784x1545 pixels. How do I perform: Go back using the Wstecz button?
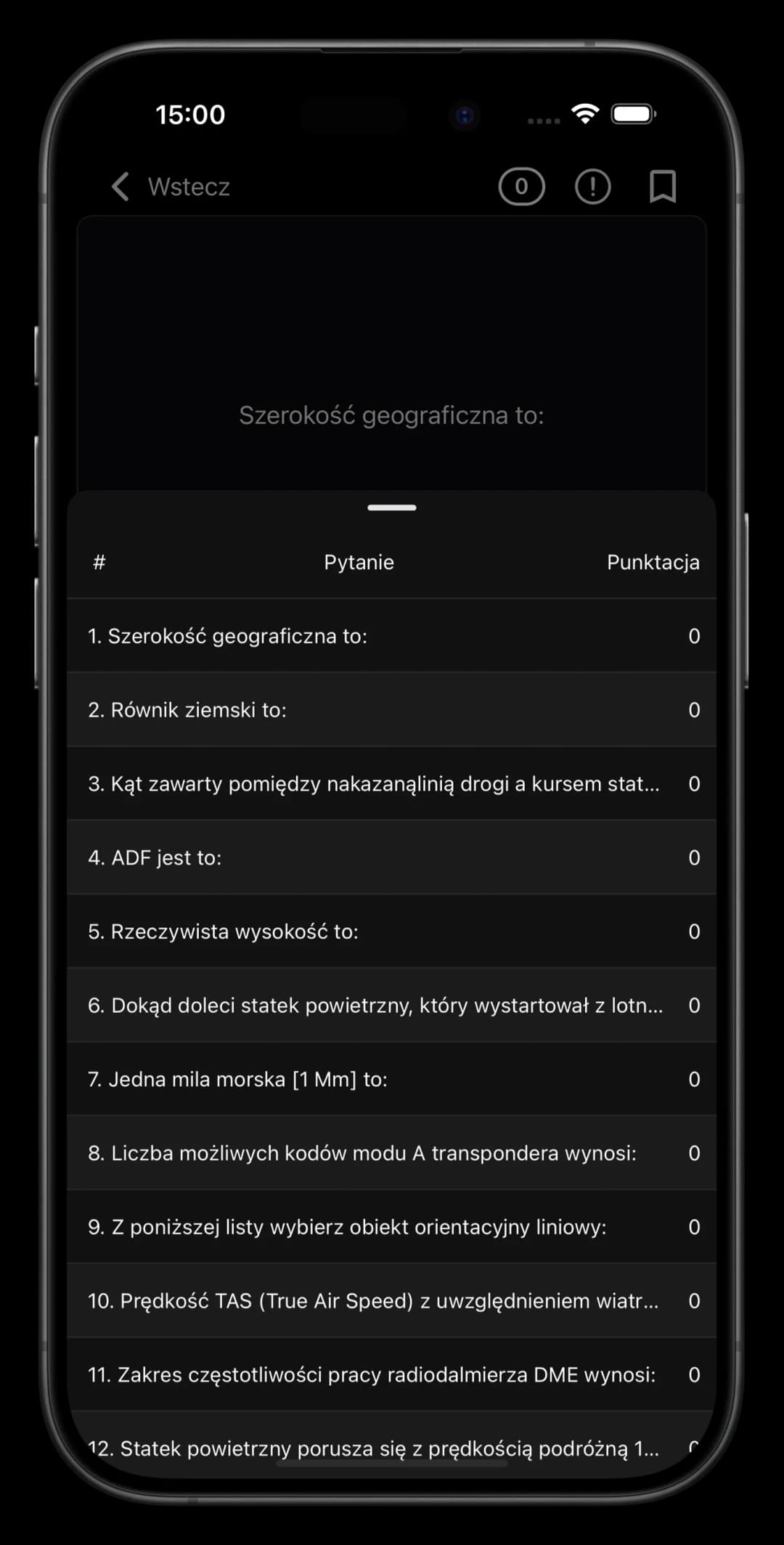click(171, 187)
